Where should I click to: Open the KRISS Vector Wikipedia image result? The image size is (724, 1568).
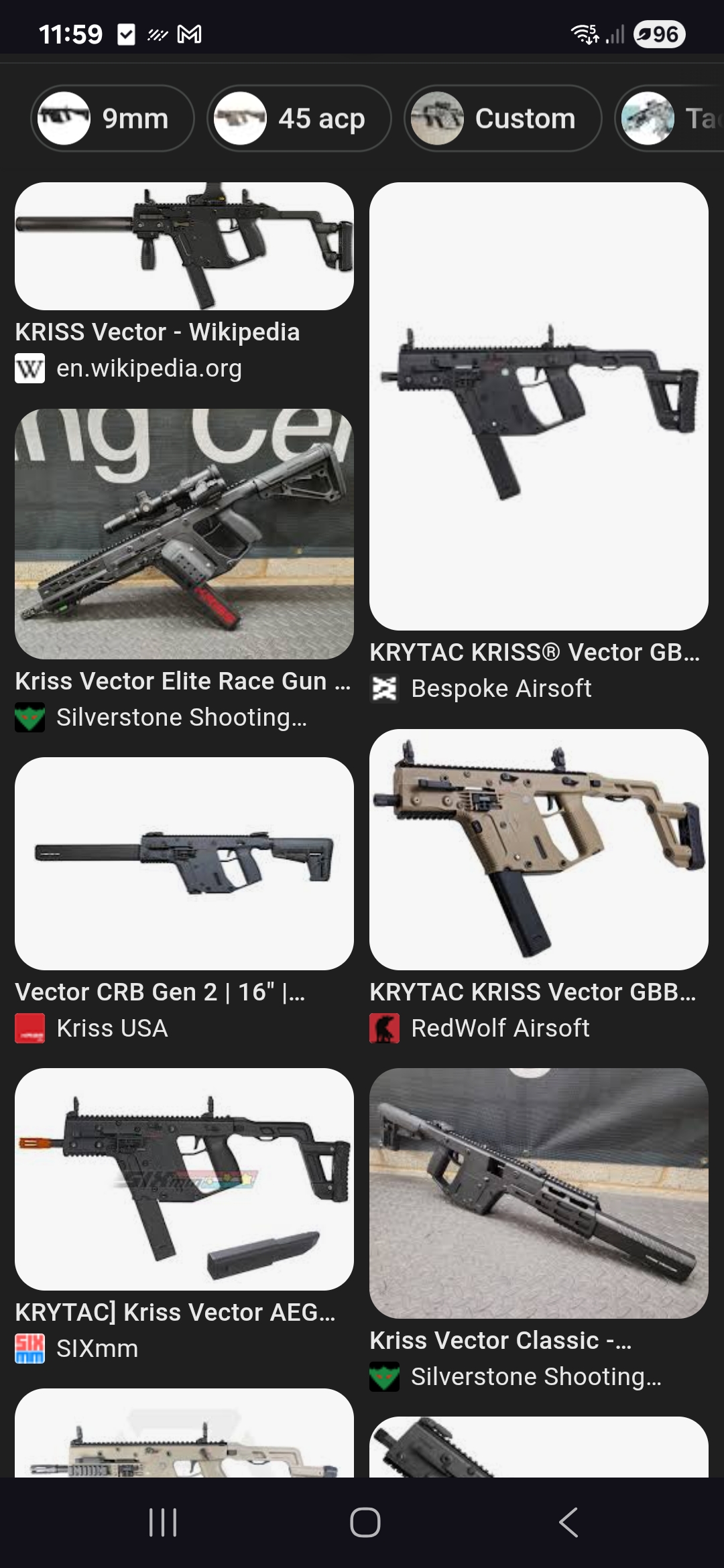184,247
